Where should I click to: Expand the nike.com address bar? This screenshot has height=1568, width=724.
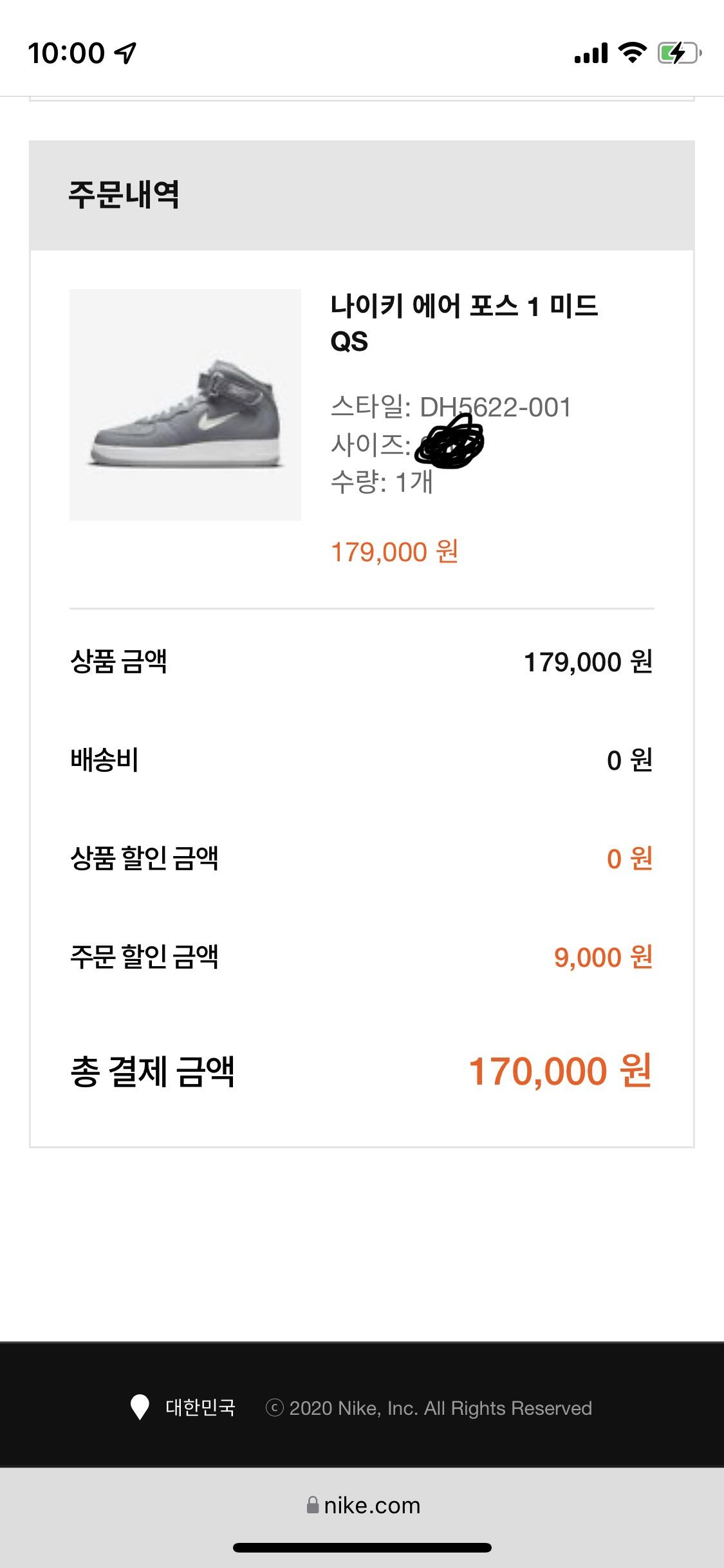click(x=363, y=1506)
